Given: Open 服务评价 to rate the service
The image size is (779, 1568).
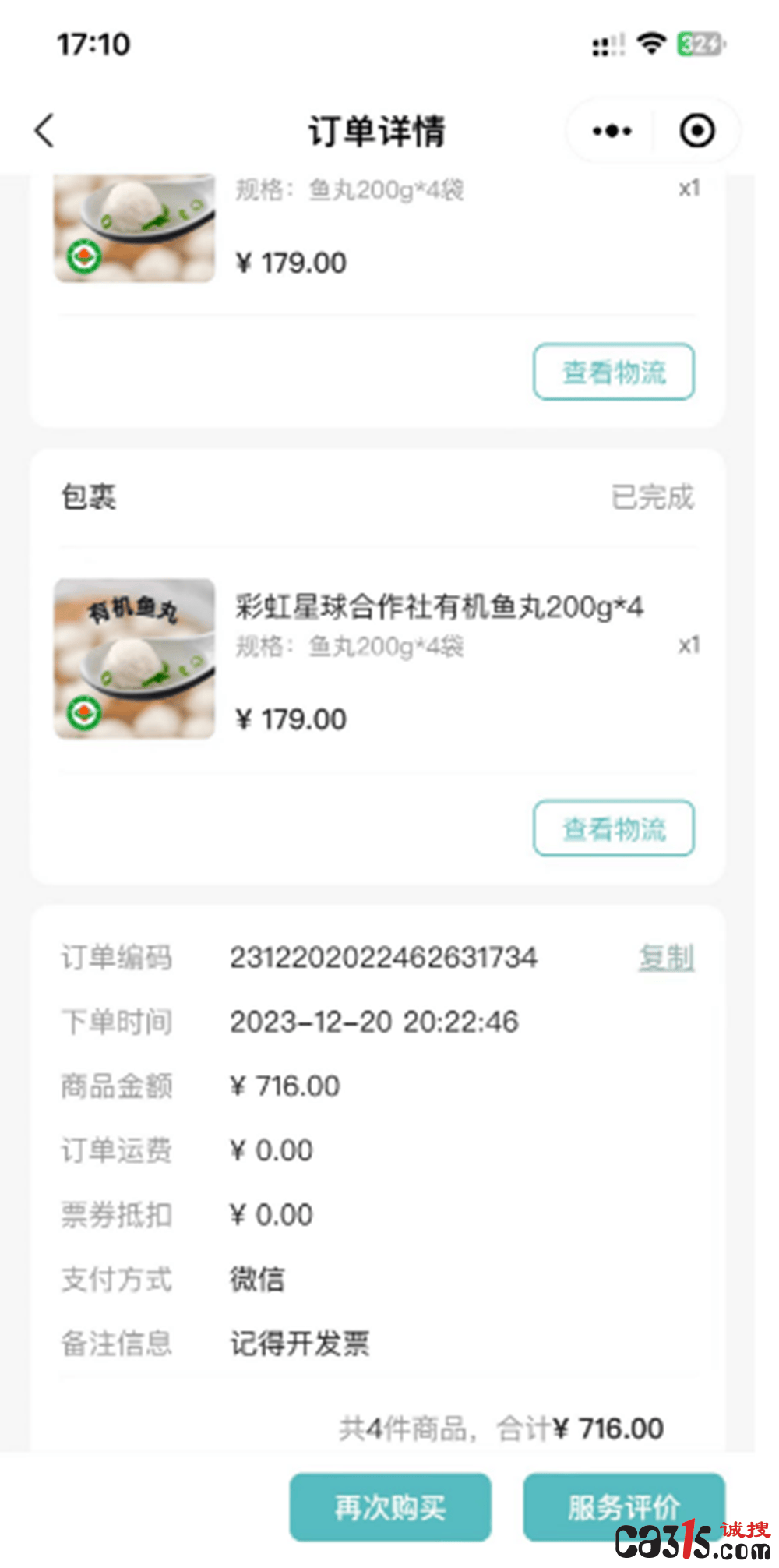Looking at the screenshot, I should 623,1507.
